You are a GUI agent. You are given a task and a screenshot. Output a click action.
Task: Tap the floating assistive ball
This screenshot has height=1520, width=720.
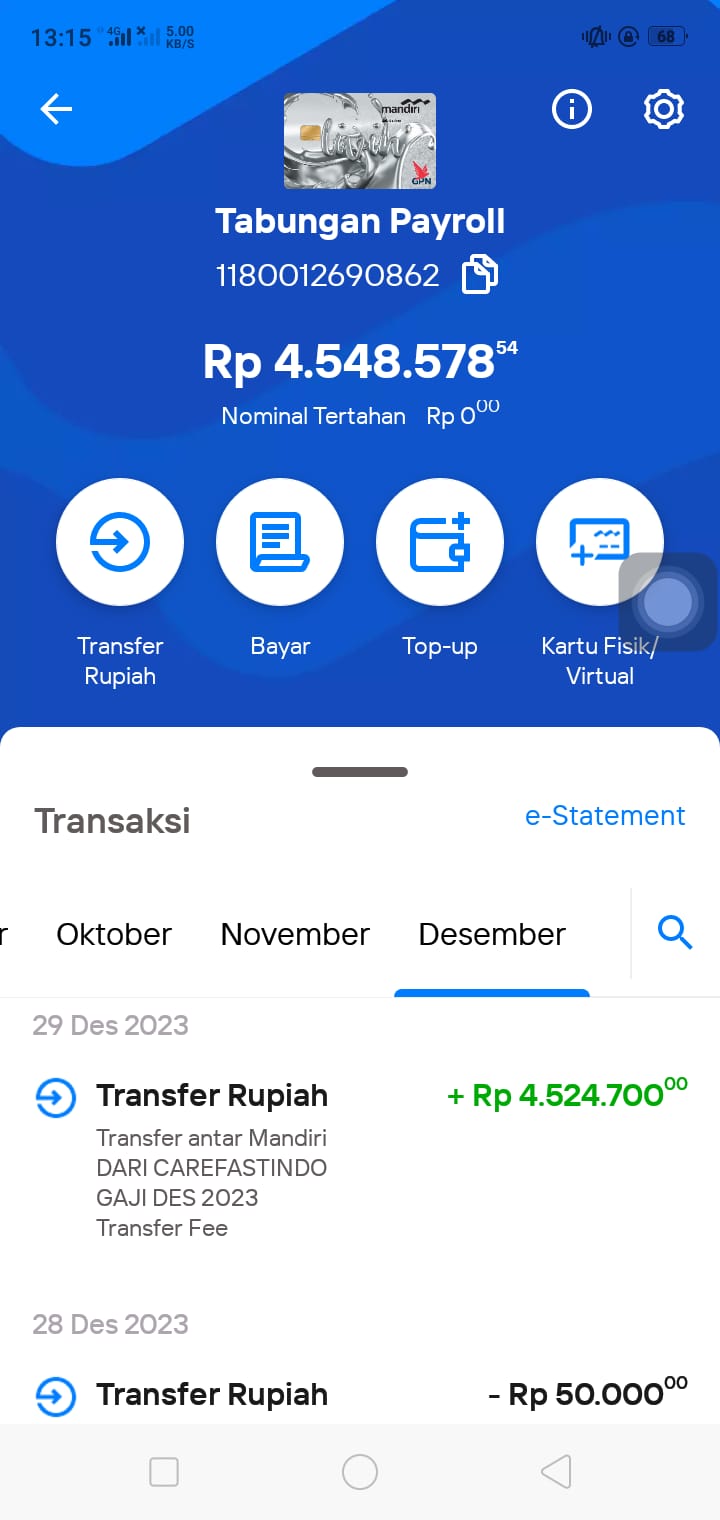pyautogui.click(x=668, y=602)
